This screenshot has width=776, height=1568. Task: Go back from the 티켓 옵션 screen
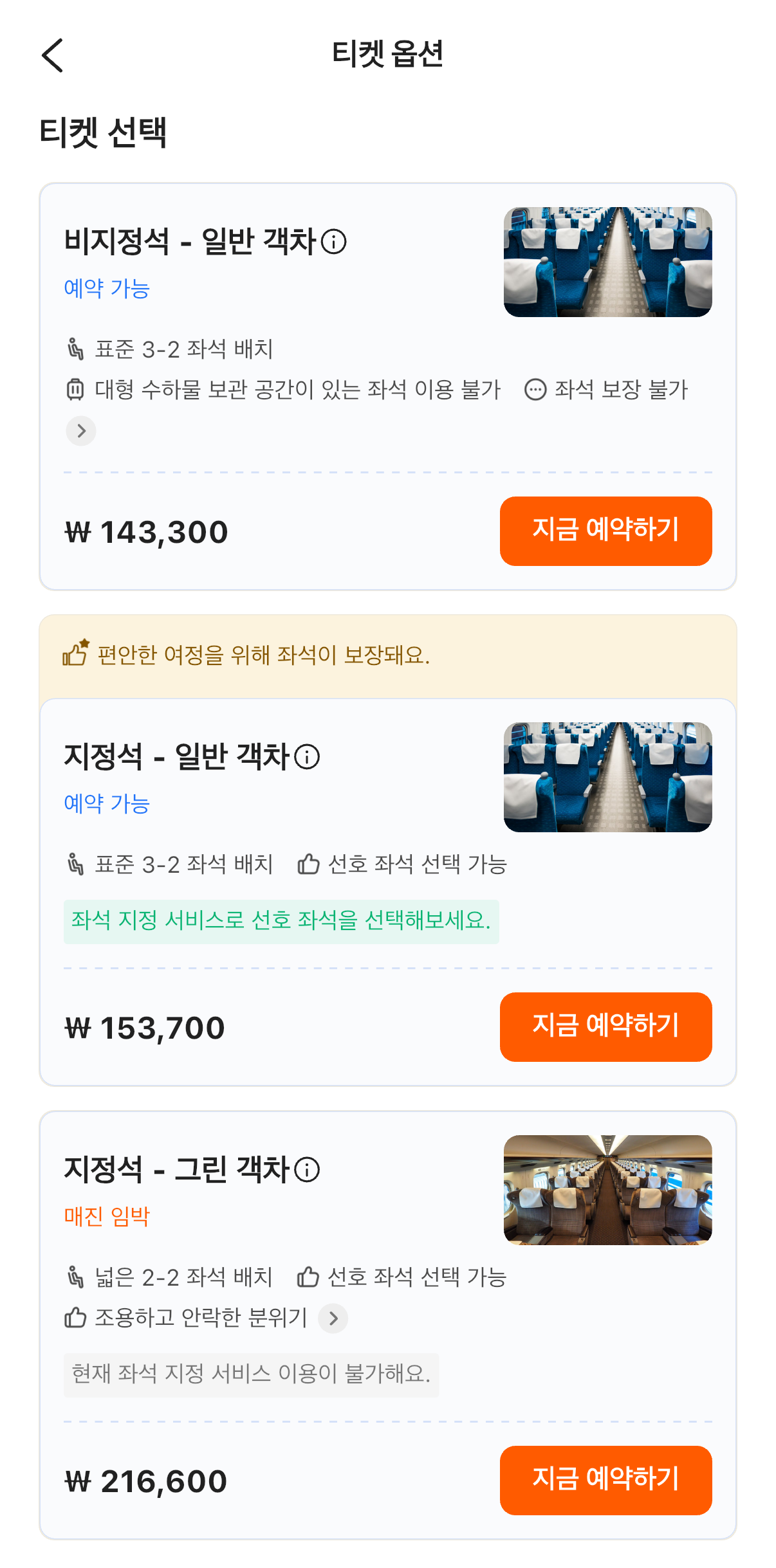[53, 55]
